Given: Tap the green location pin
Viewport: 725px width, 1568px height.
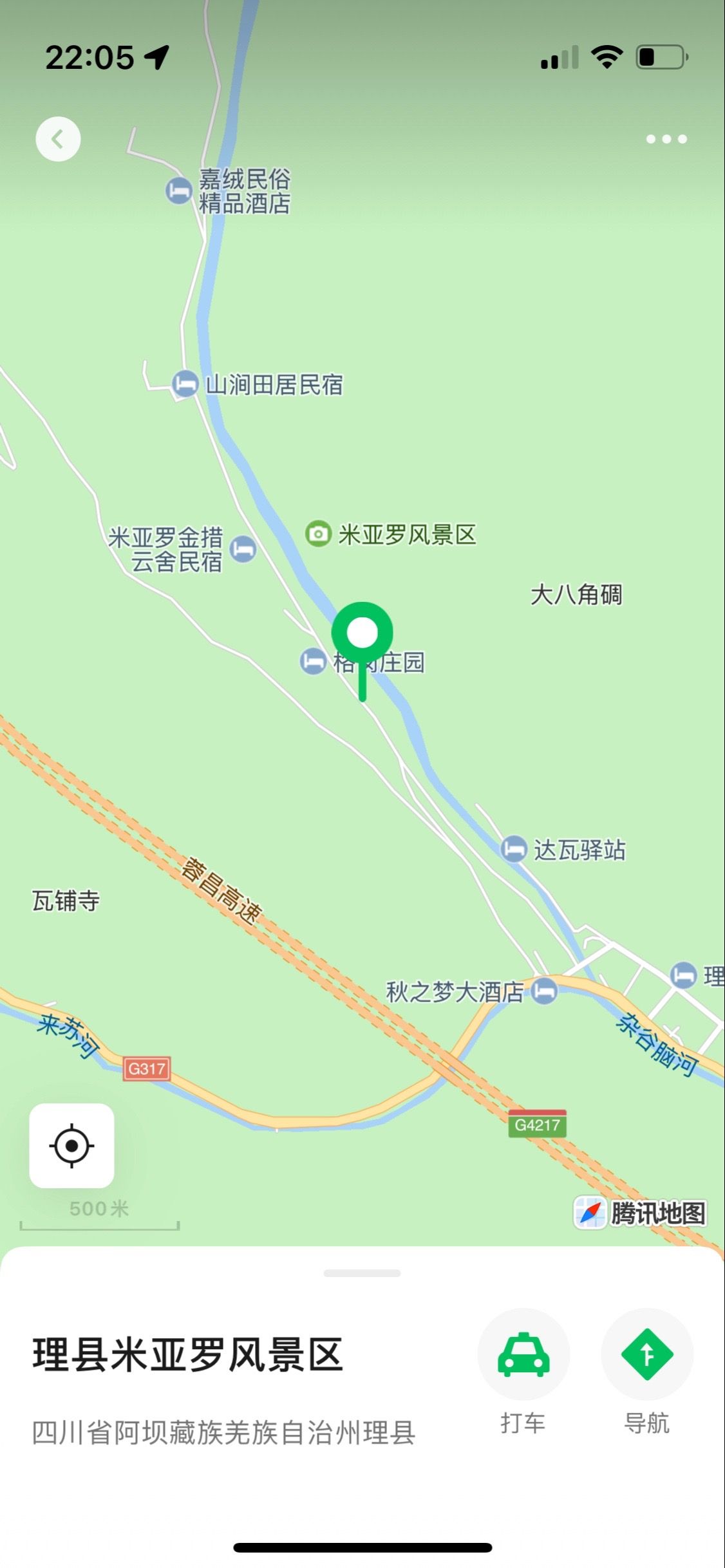Looking at the screenshot, I should (362, 634).
